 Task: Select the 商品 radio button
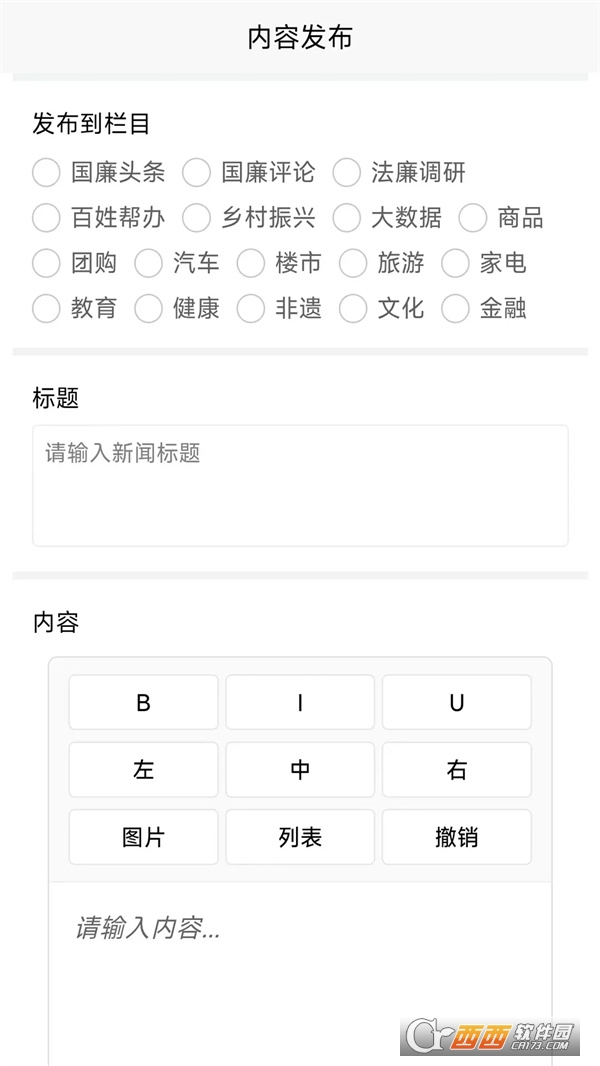(472, 218)
